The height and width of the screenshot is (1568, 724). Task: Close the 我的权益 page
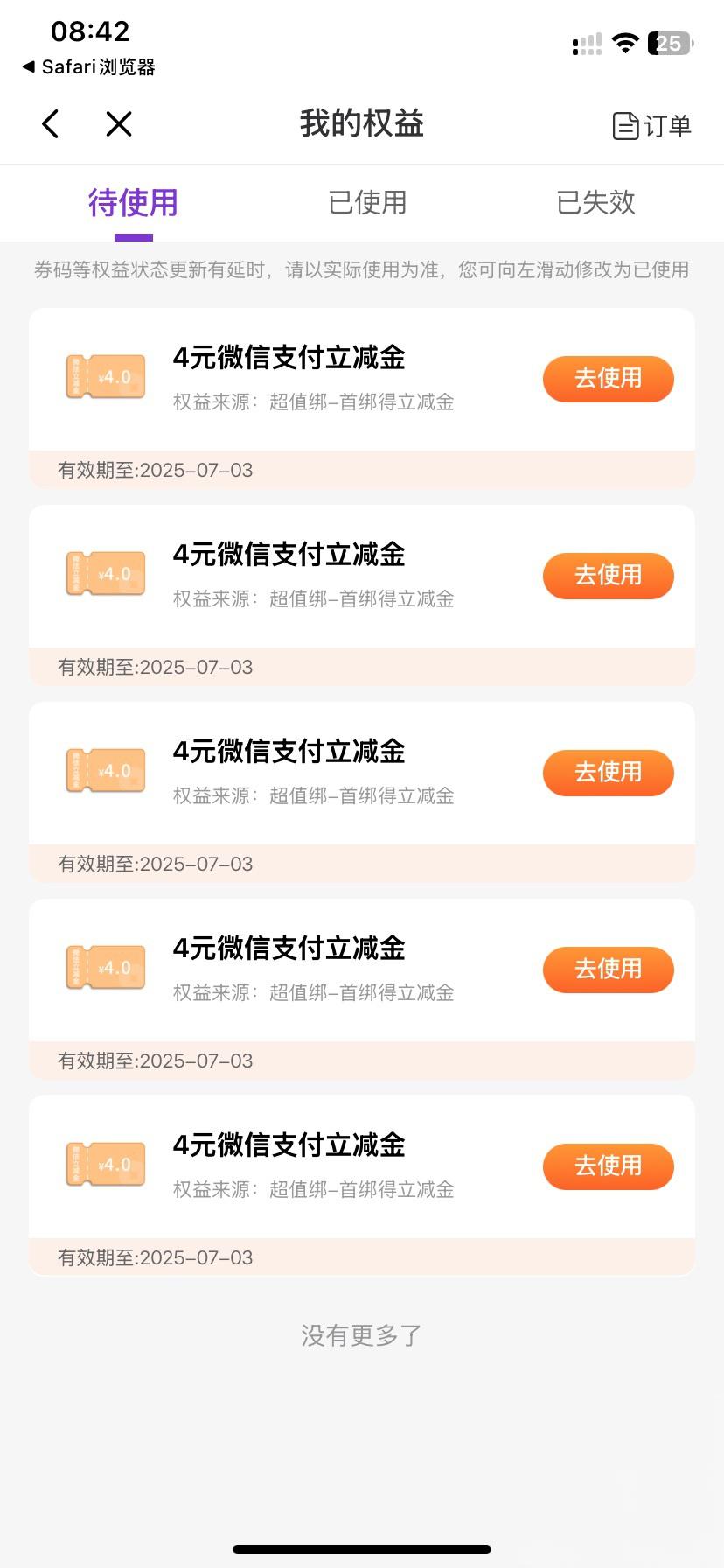(119, 124)
